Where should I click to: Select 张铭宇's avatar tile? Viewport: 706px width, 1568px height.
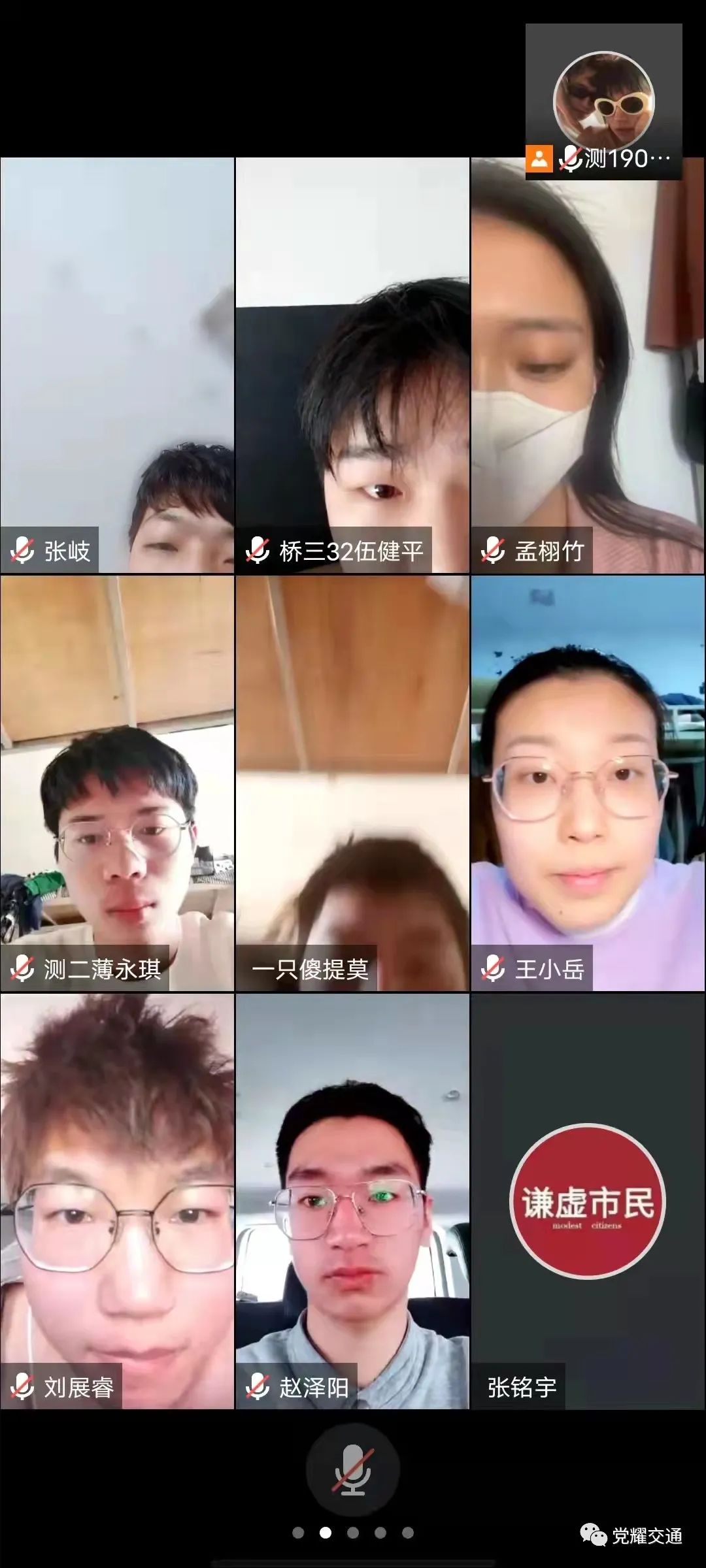pyautogui.click(x=587, y=1201)
